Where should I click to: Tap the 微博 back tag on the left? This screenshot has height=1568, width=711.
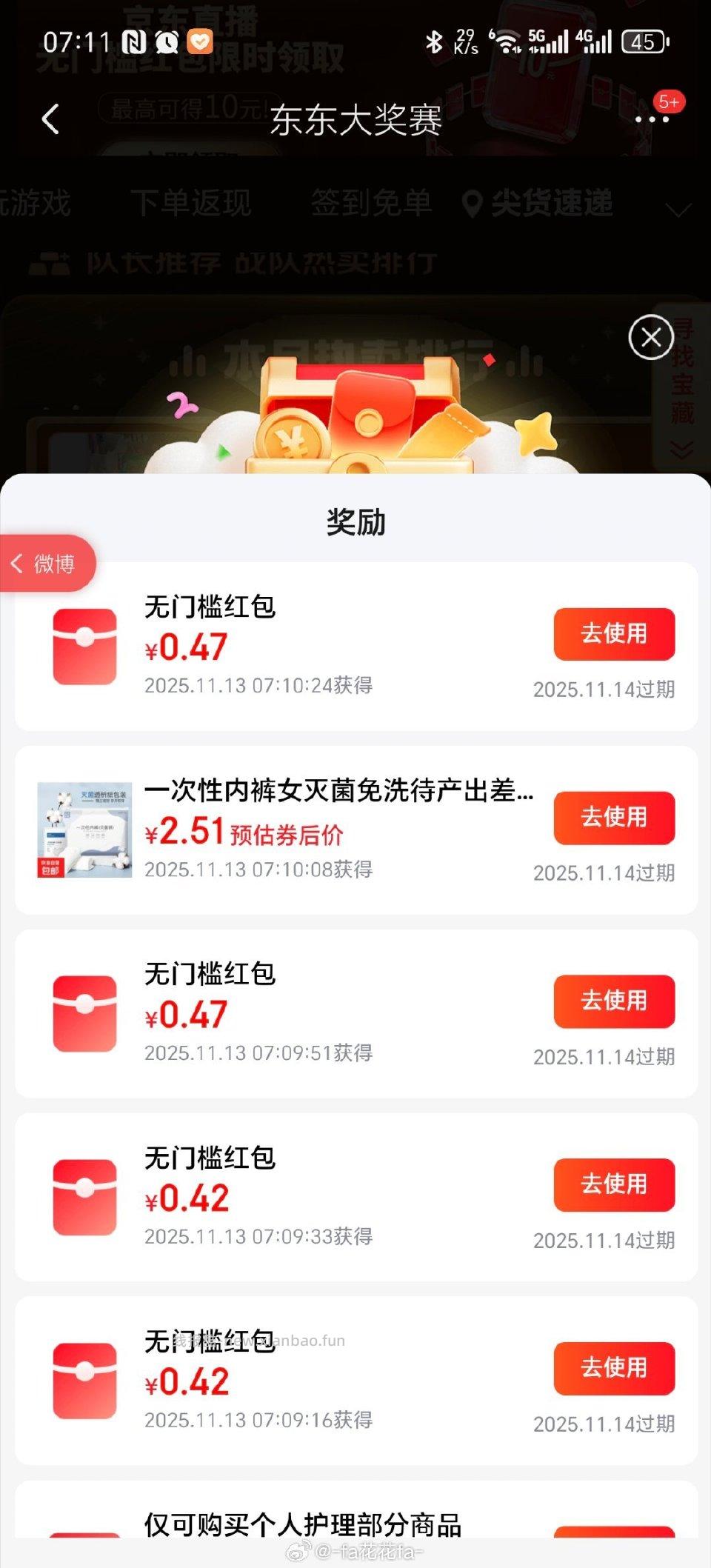46,563
